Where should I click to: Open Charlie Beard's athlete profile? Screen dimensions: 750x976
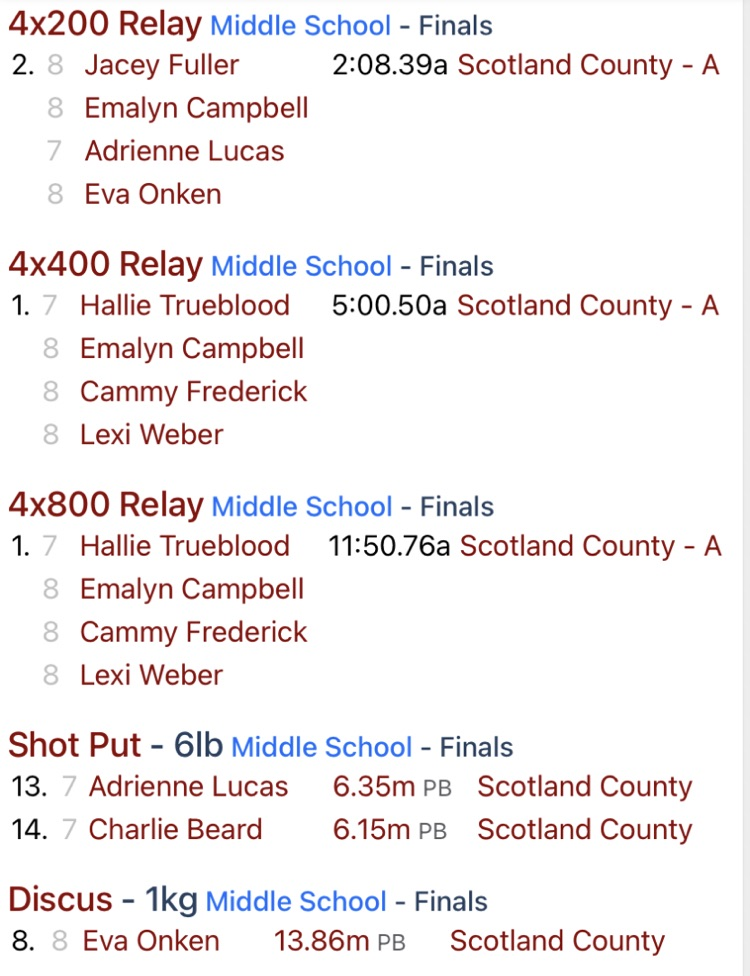click(x=175, y=829)
